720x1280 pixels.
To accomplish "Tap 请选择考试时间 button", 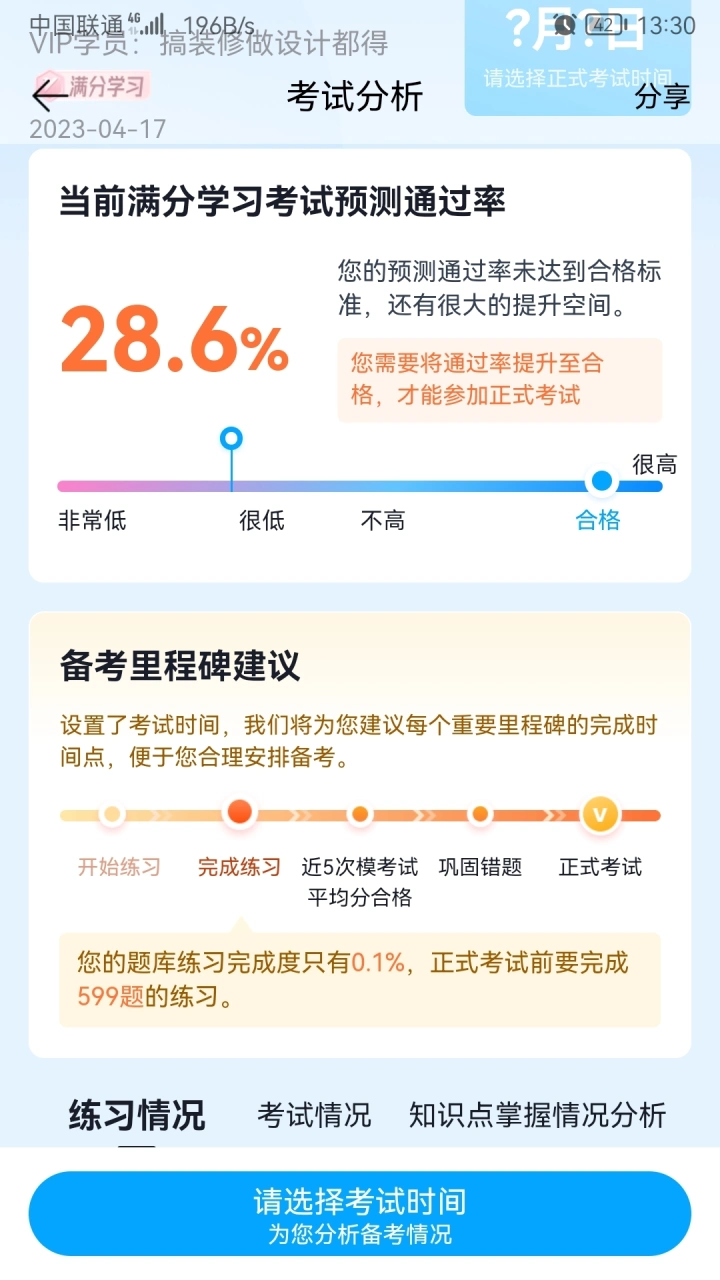I will click(360, 1214).
